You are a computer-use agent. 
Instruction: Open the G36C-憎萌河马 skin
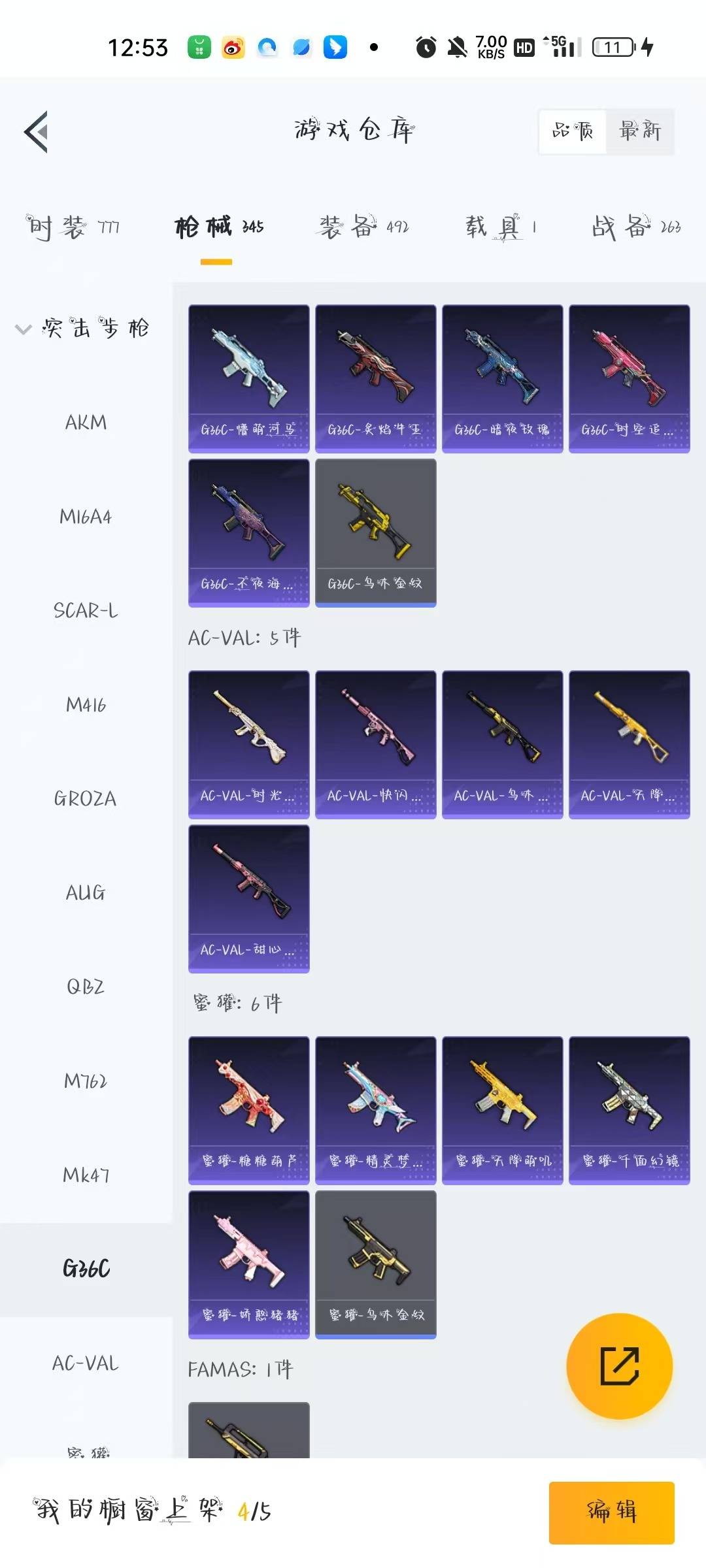pos(249,379)
